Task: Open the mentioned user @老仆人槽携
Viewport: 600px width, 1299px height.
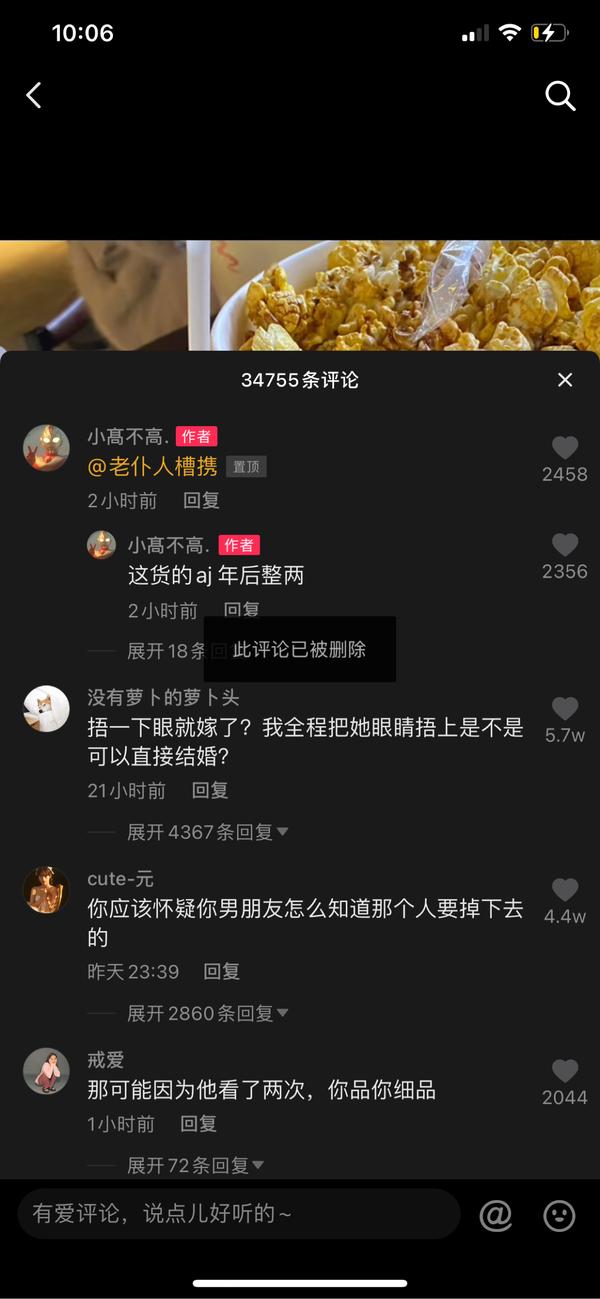Action: point(153,466)
